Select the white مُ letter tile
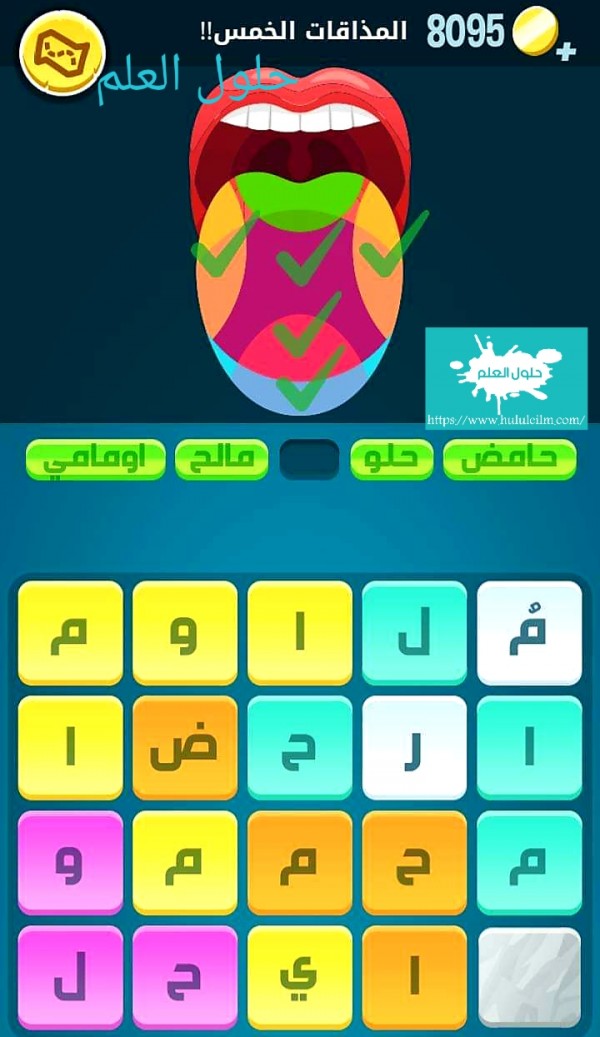The image size is (600, 1037). click(529, 633)
